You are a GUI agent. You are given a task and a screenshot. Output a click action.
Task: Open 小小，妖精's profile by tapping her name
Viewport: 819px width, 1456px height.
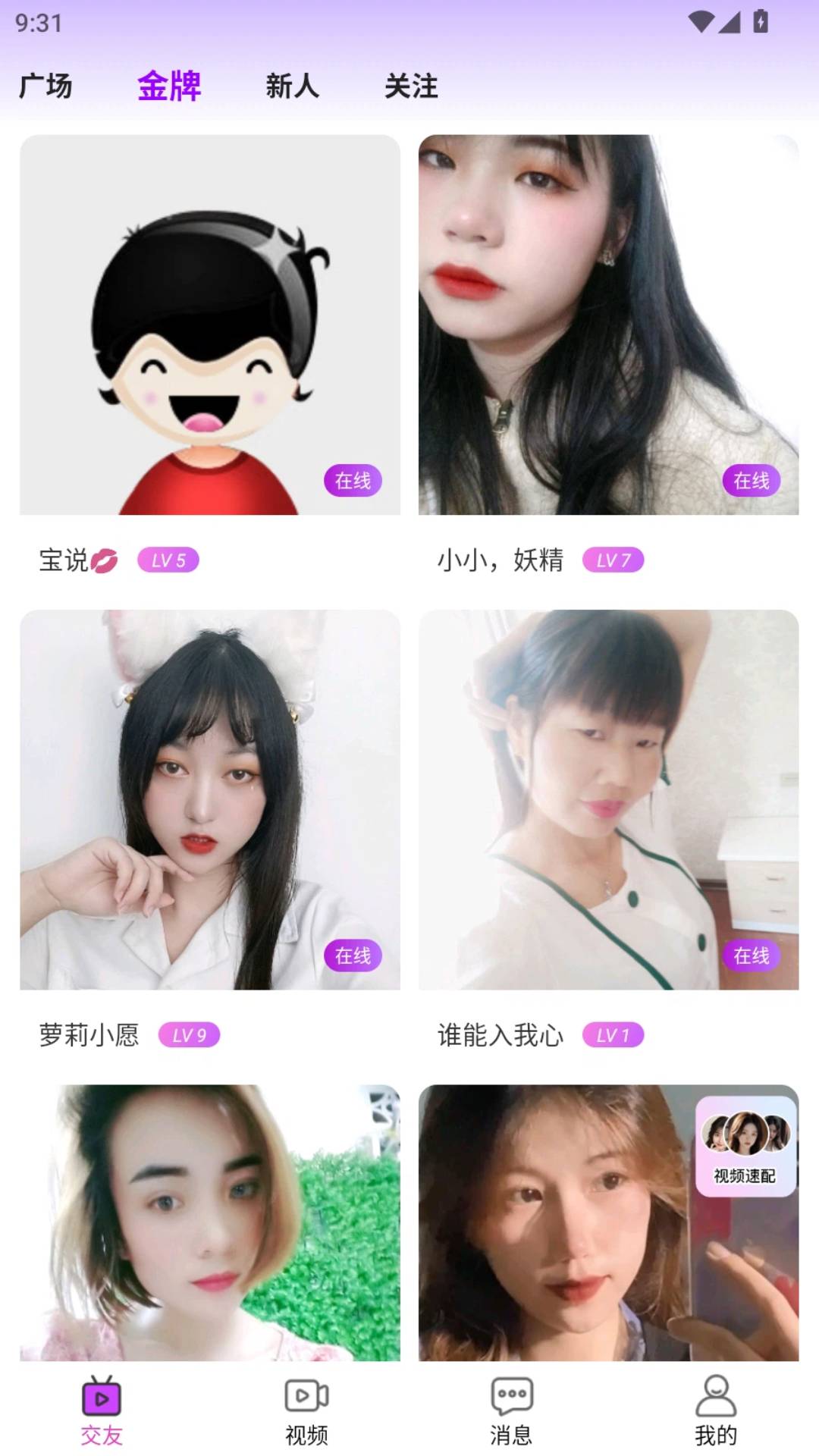[498, 563]
